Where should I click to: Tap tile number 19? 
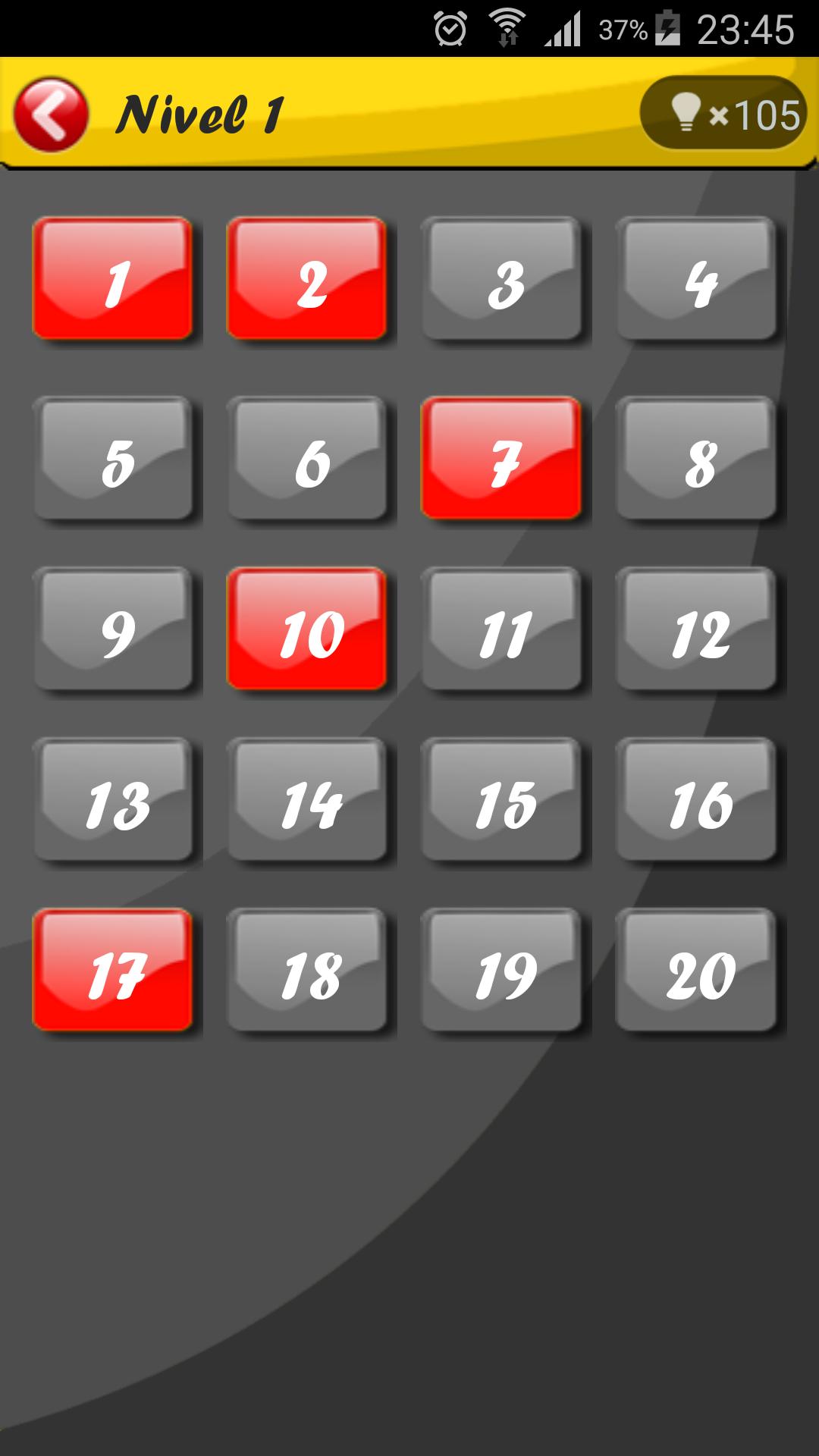click(501, 970)
